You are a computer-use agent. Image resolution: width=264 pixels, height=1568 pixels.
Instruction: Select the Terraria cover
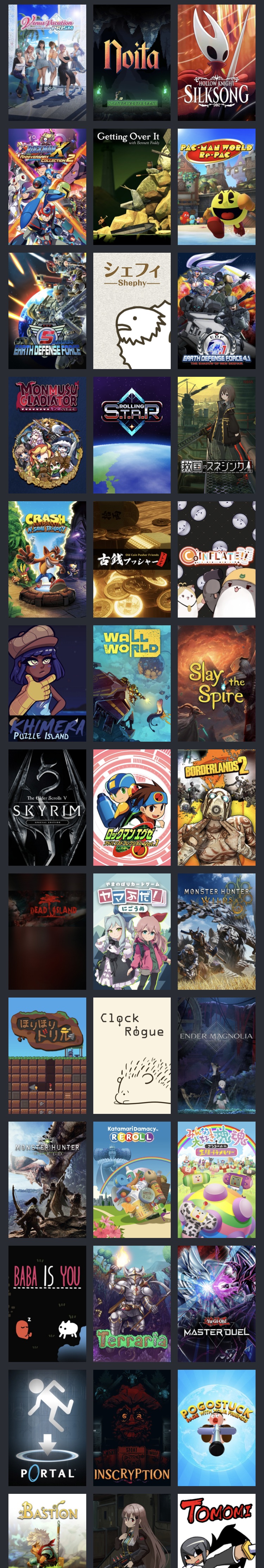coord(132,1304)
